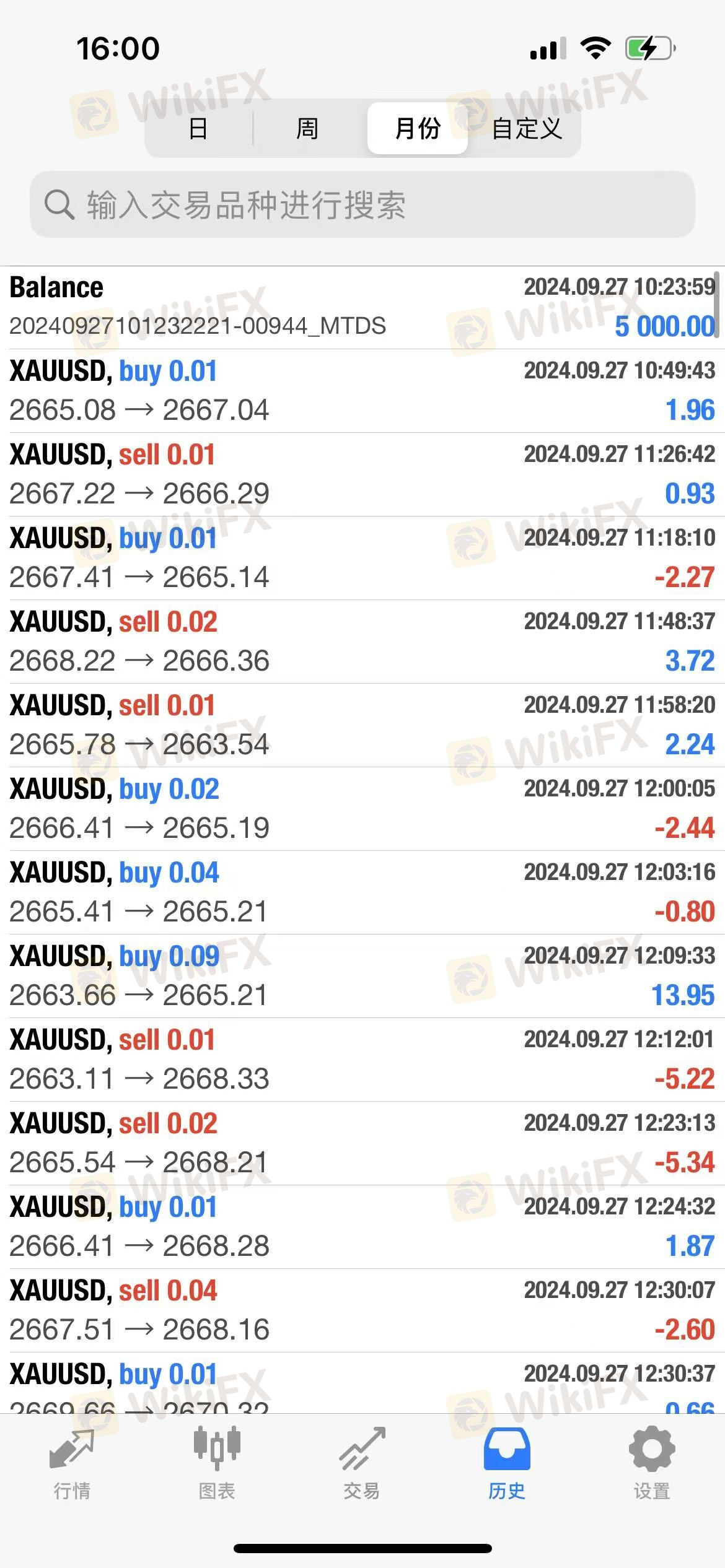Expand the XAUUSD buy trade with loss -2.27

click(x=362, y=558)
